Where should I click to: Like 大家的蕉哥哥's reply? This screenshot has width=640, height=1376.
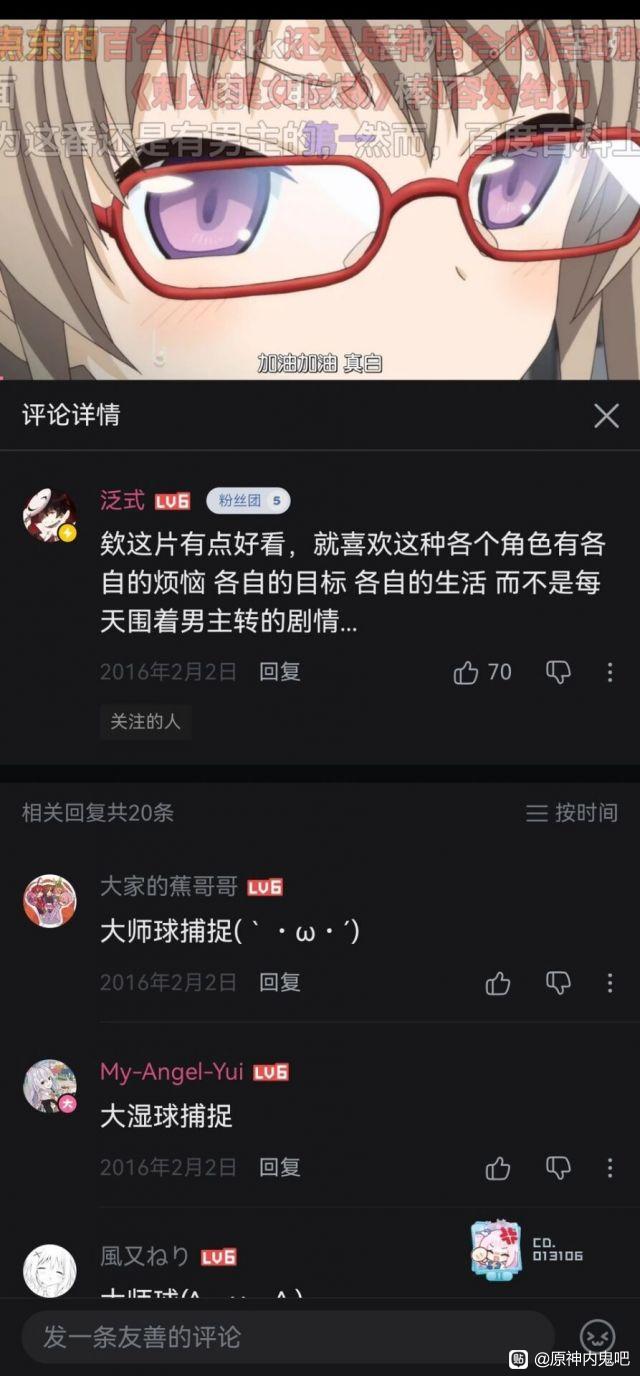coord(498,983)
